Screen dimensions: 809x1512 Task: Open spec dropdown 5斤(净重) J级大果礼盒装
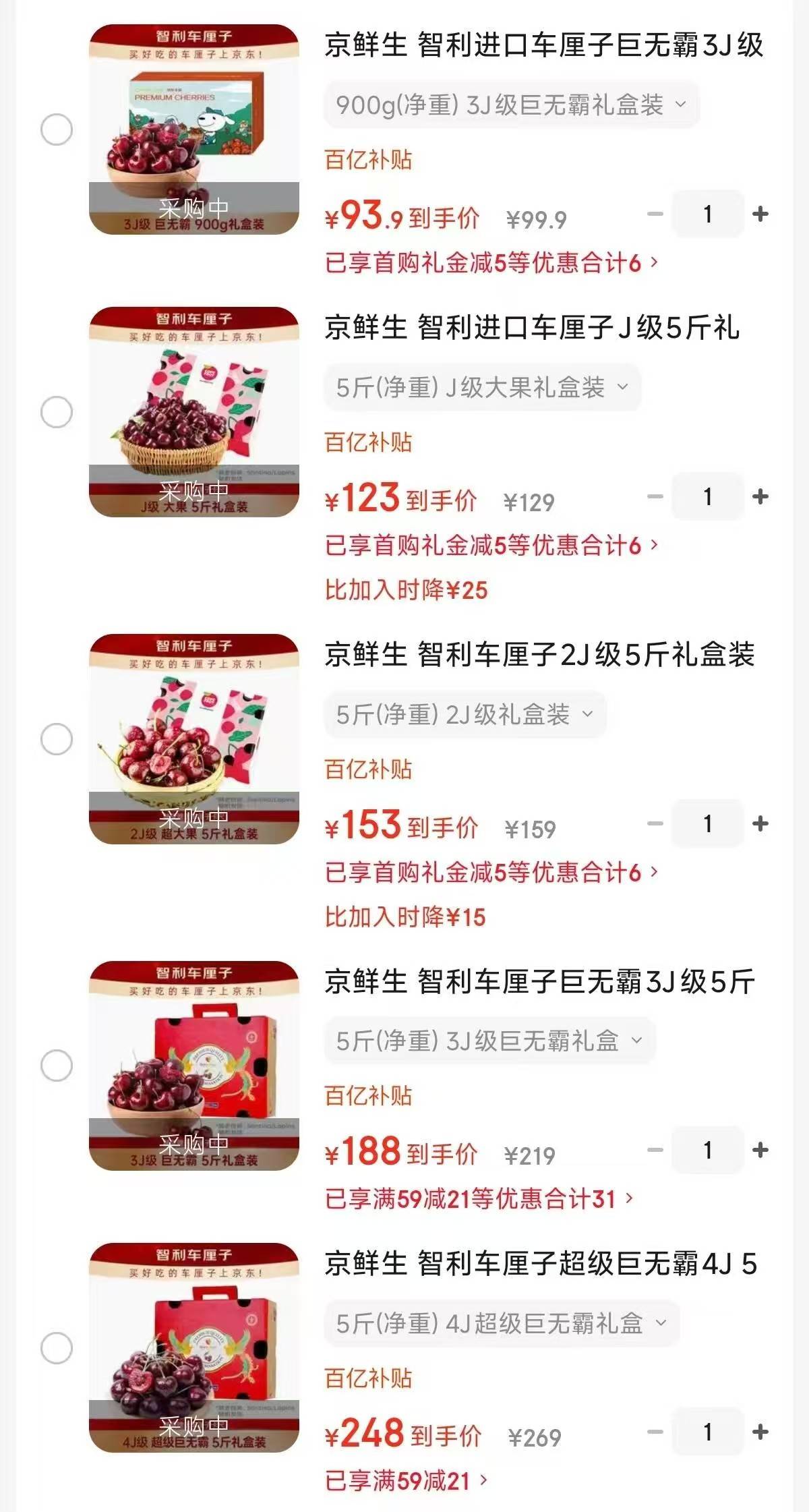click(481, 388)
